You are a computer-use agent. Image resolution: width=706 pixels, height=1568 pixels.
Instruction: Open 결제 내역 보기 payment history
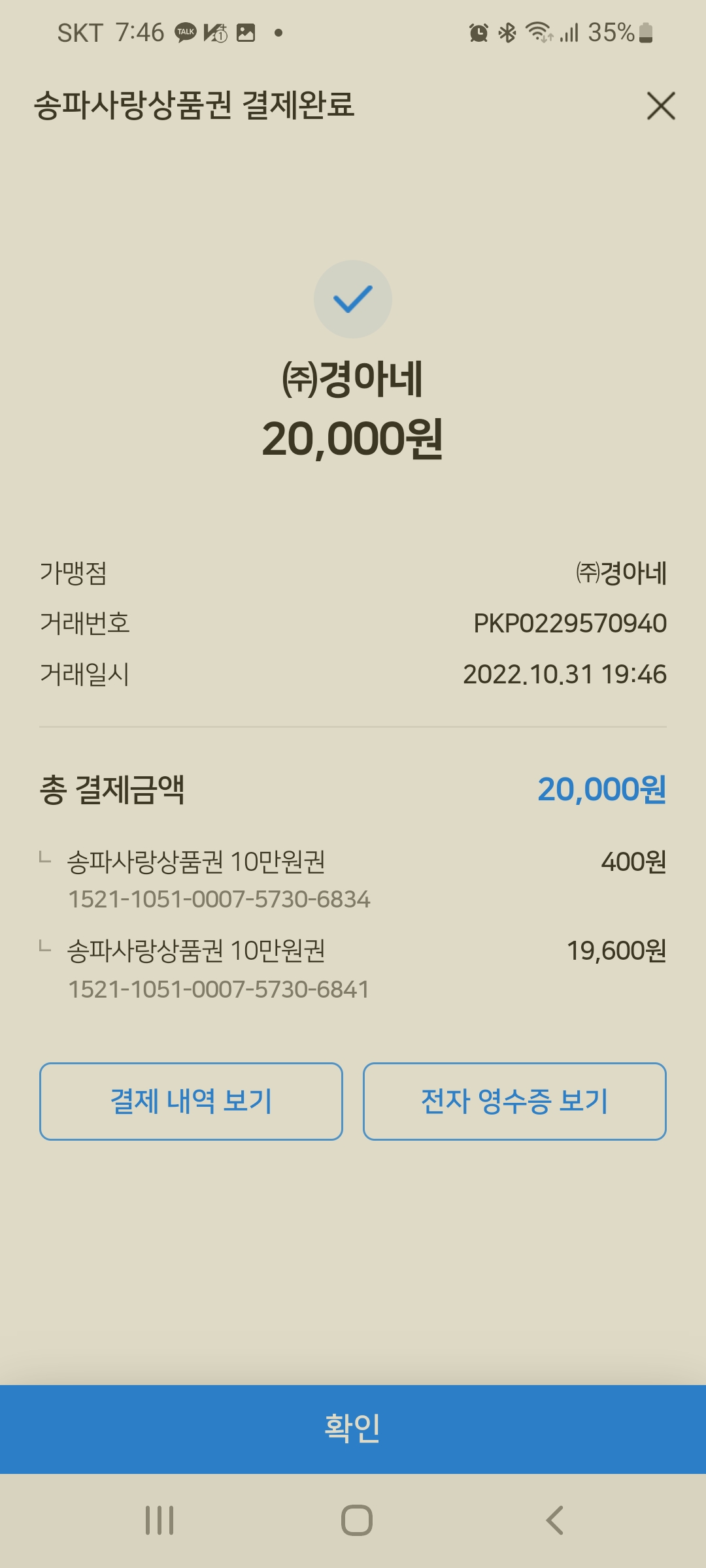(191, 1102)
